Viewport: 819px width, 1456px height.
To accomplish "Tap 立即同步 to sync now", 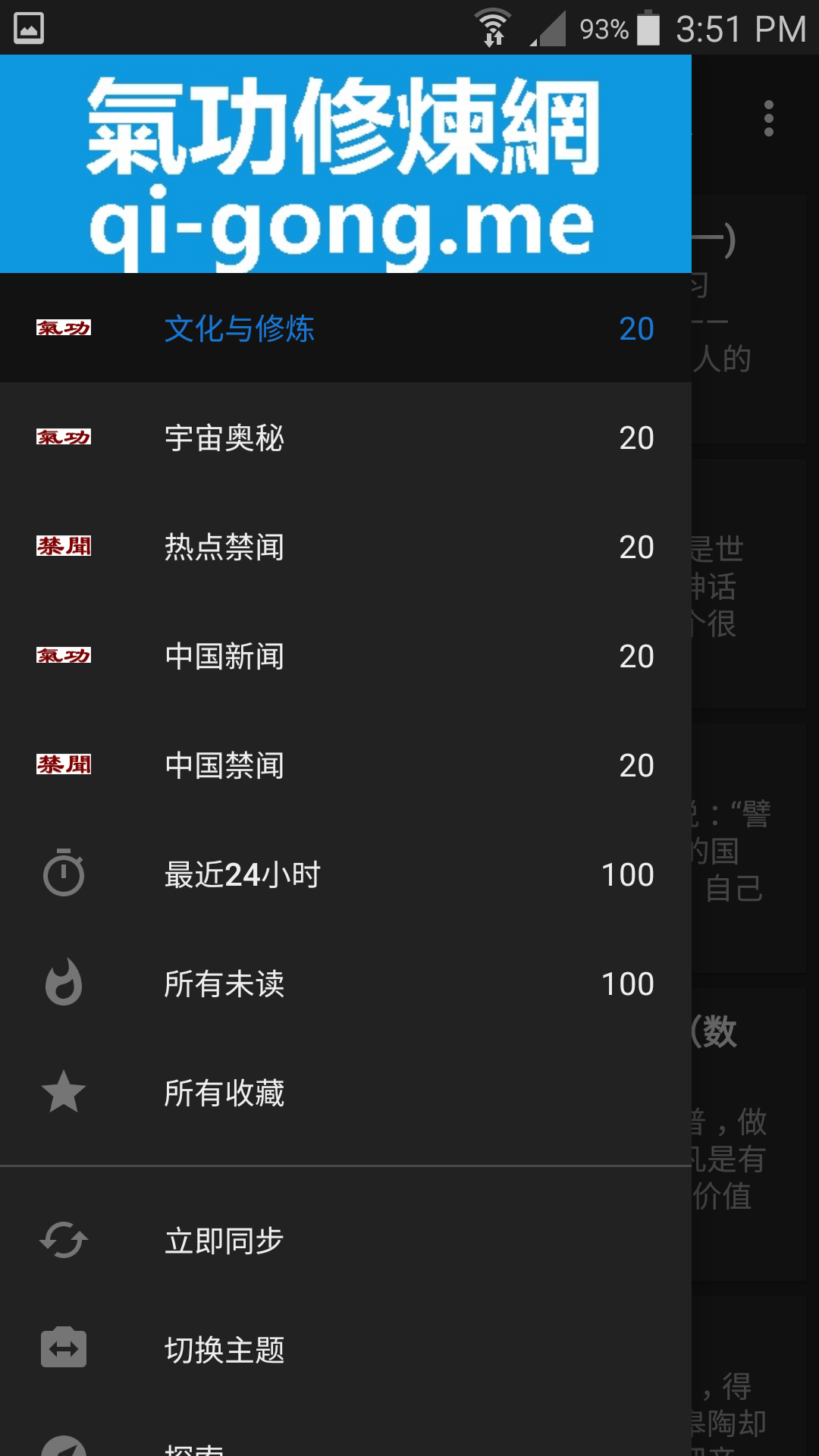I will [x=346, y=1241].
